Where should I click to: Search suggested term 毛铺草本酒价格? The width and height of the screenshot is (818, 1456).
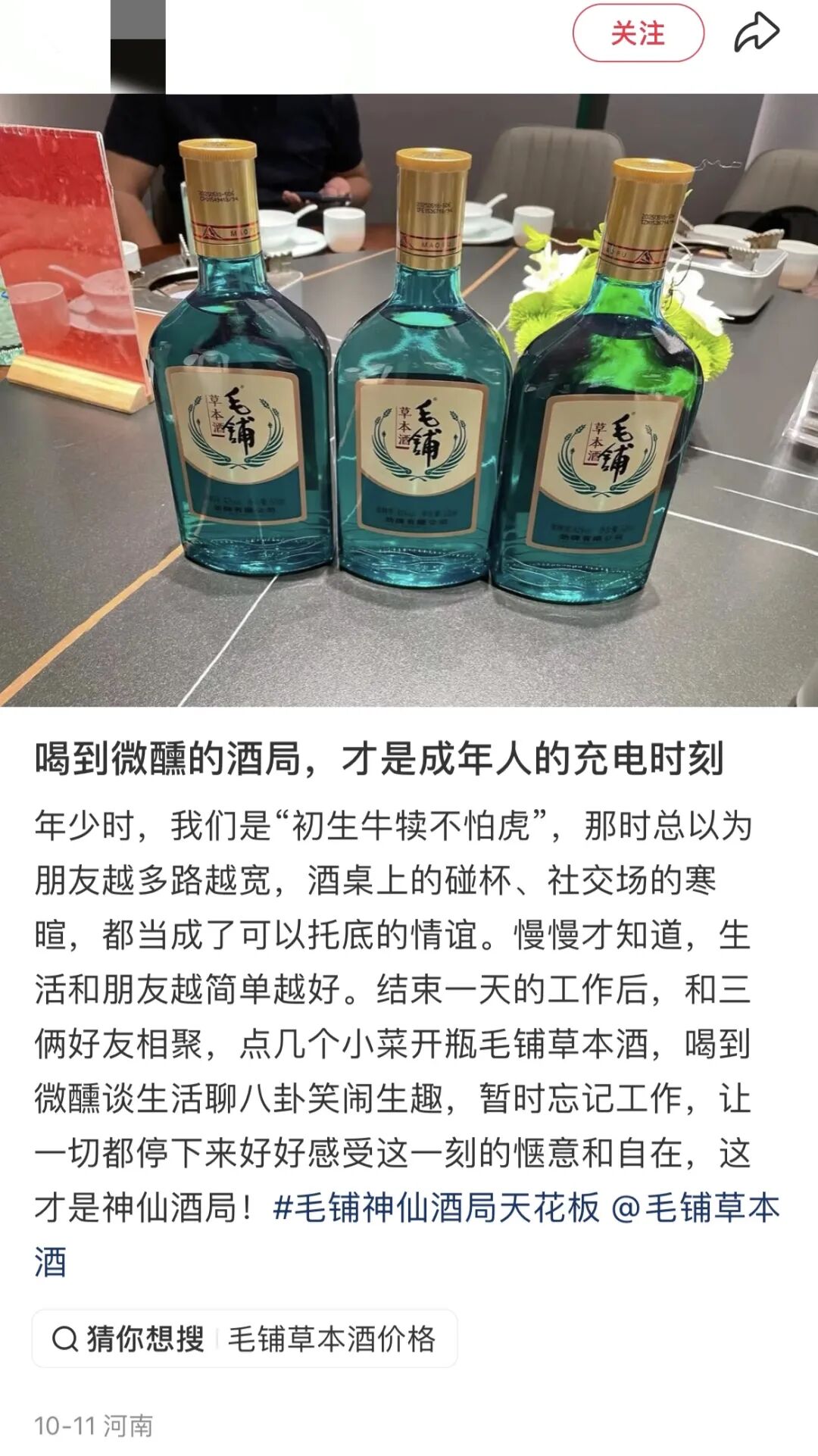(332, 1339)
